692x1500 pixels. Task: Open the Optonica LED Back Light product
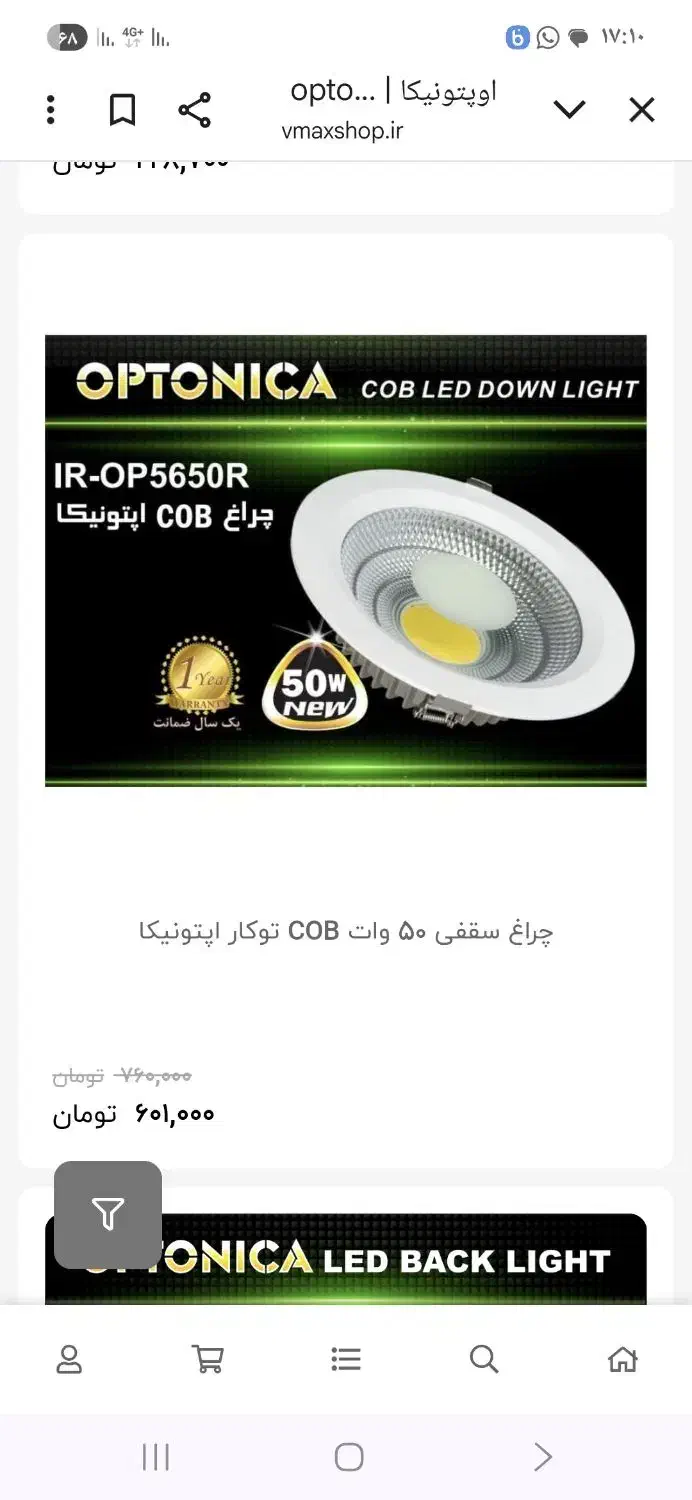(x=400, y=1258)
